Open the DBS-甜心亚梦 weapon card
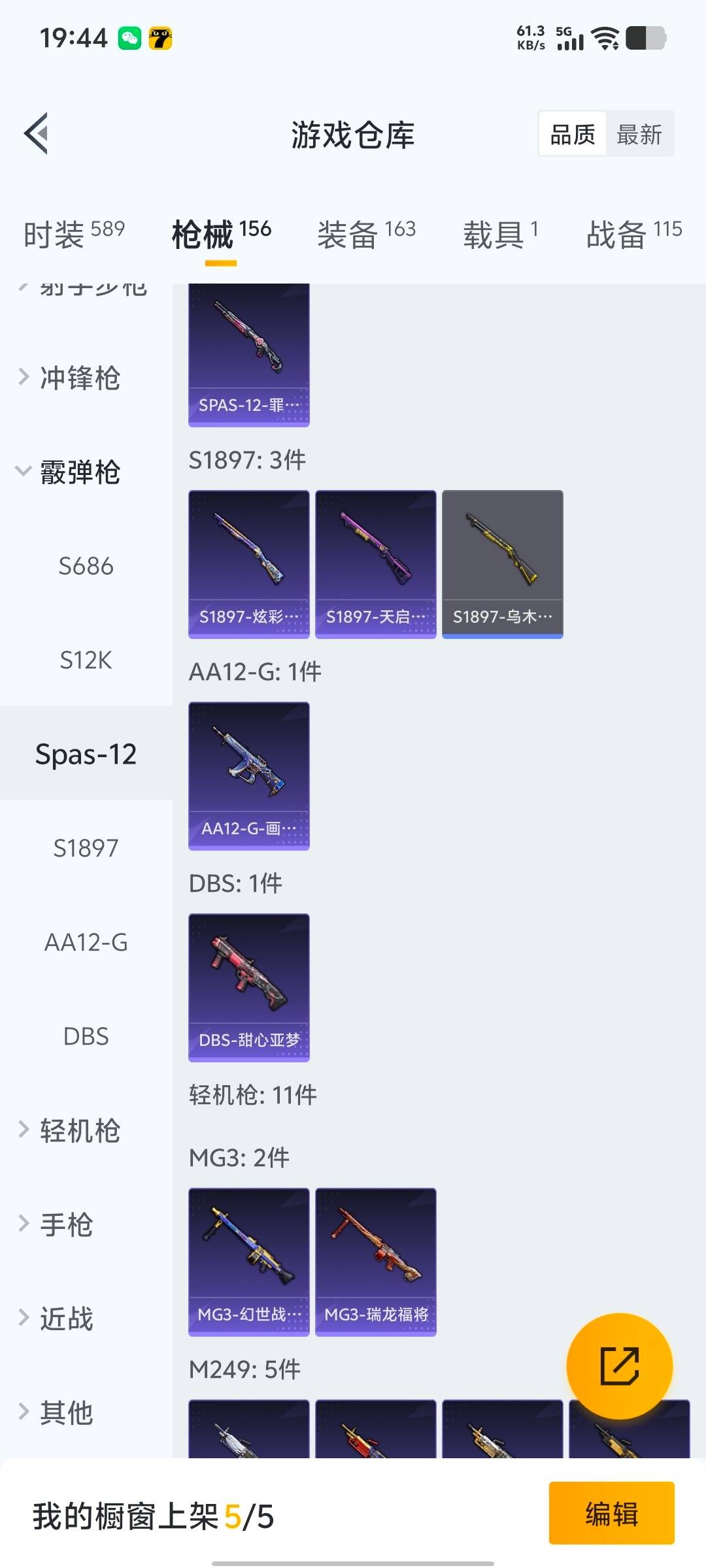This screenshot has height=1568, width=706. coord(248,987)
